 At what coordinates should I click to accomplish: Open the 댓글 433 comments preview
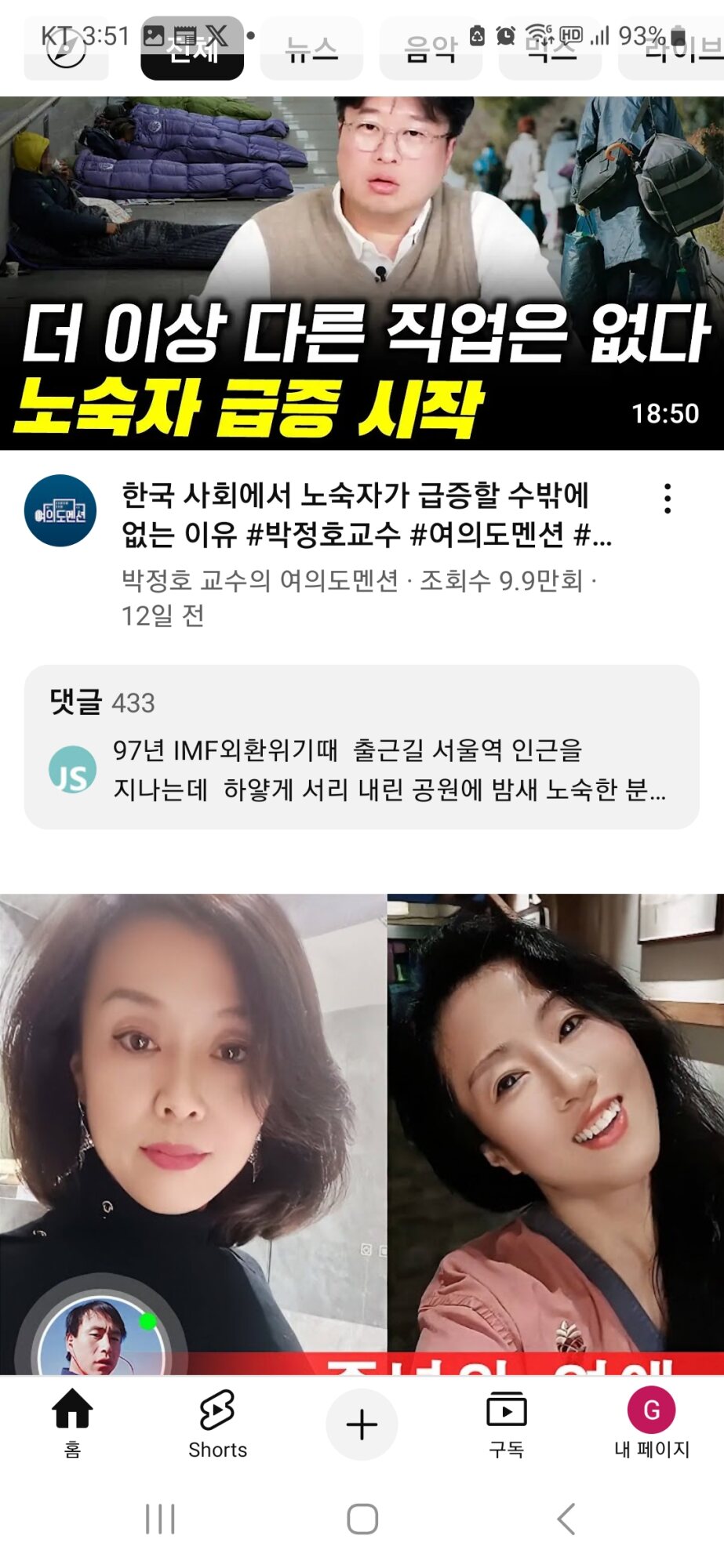362,746
